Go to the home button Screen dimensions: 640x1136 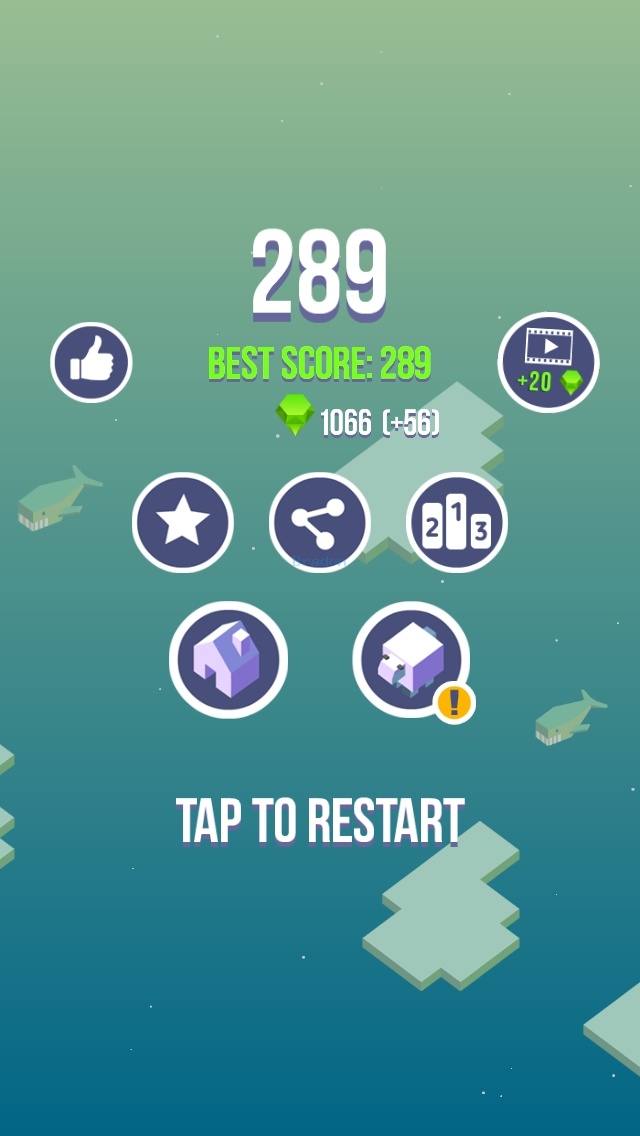click(x=228, y=660)
